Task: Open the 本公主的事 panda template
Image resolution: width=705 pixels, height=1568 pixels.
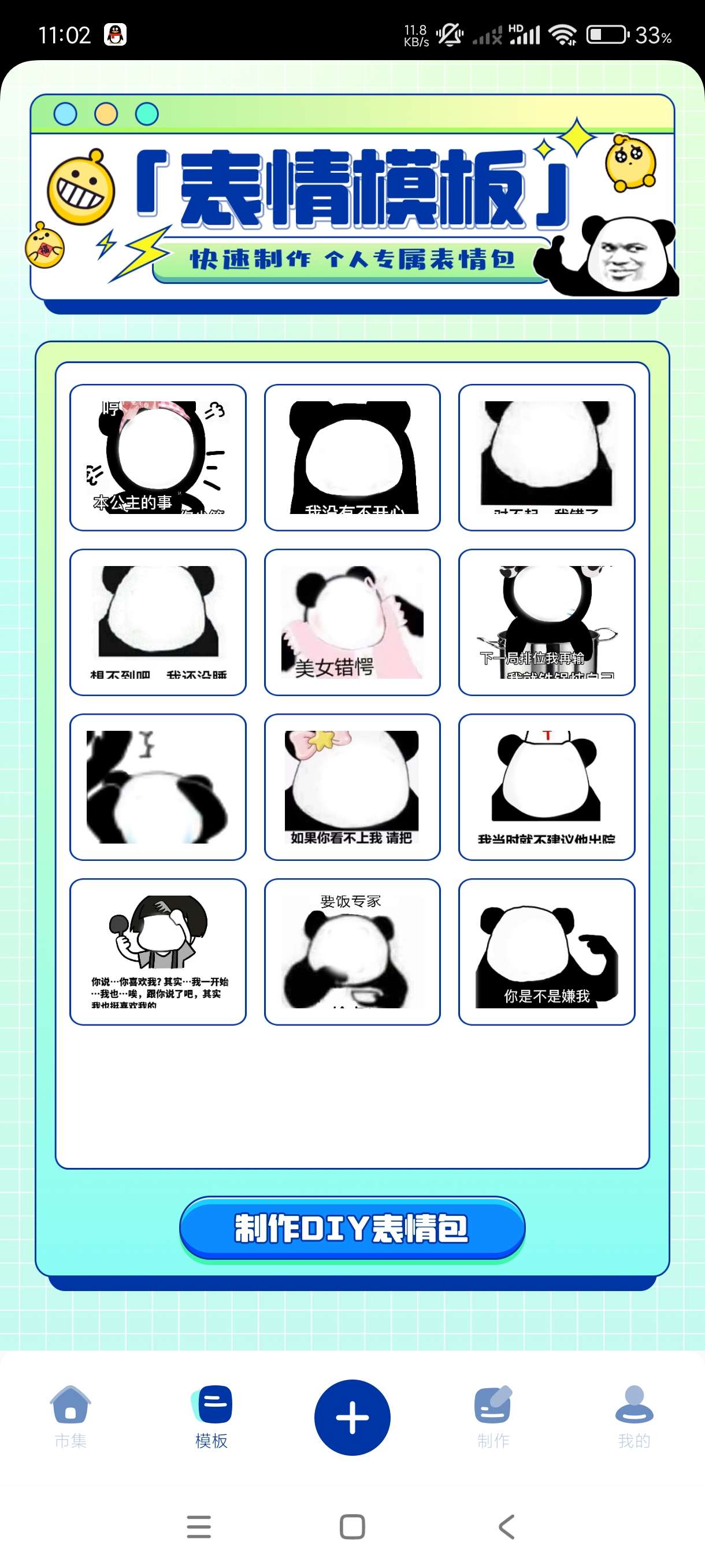Action: [158, 457]
